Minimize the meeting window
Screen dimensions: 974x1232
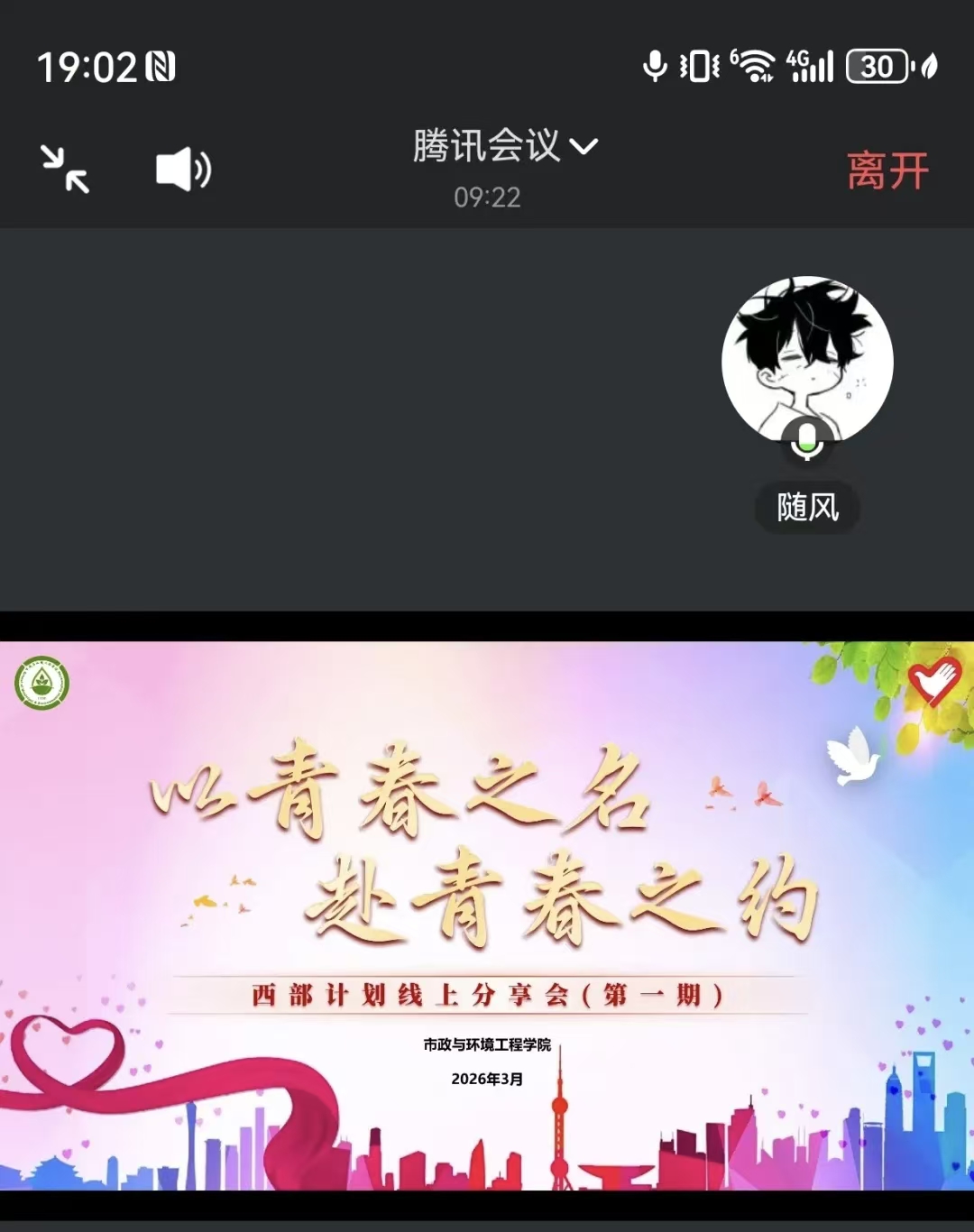click(65, 170)
